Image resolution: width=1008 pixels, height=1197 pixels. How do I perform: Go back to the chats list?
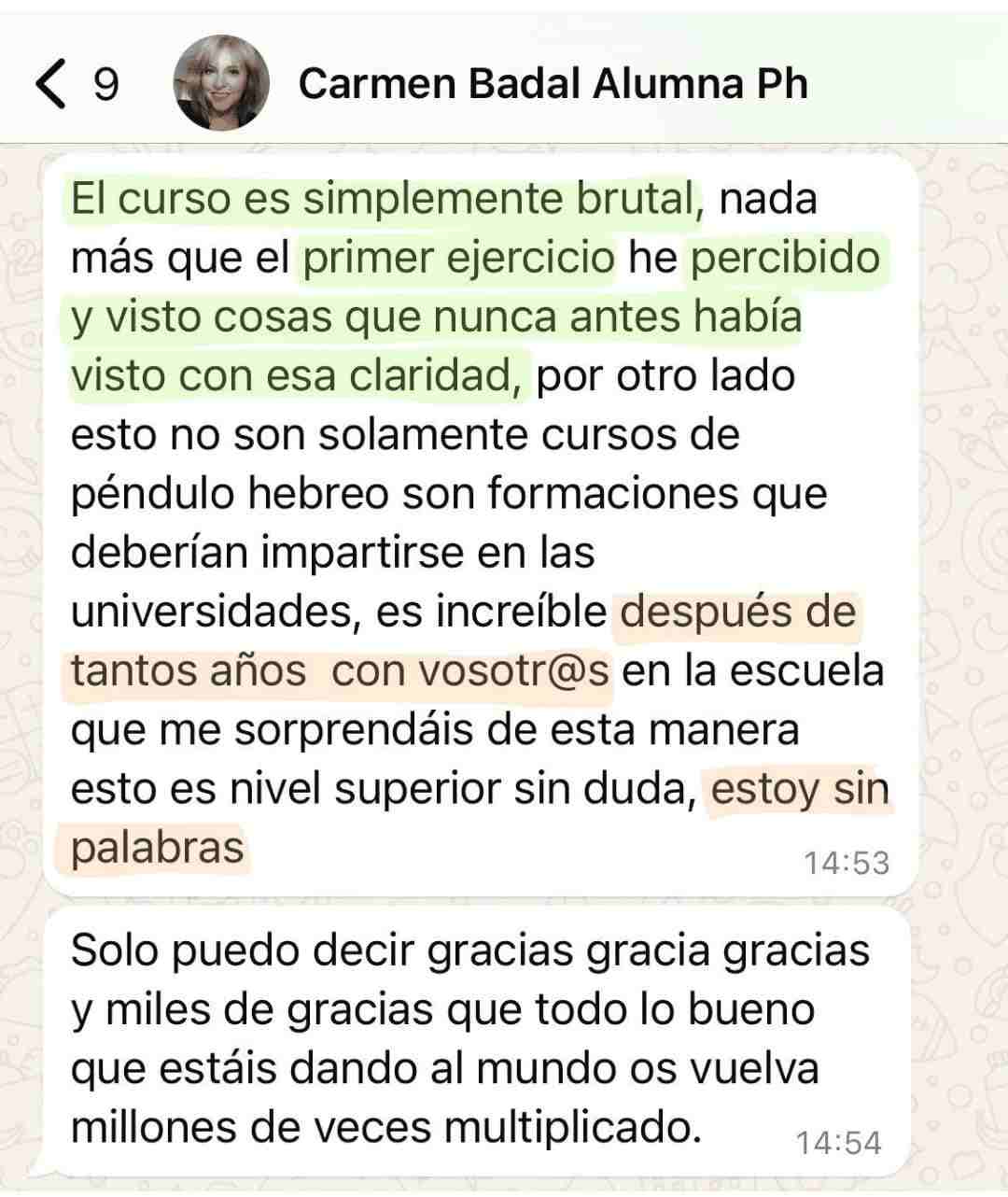pyautogui.click(x=54, y=84)
